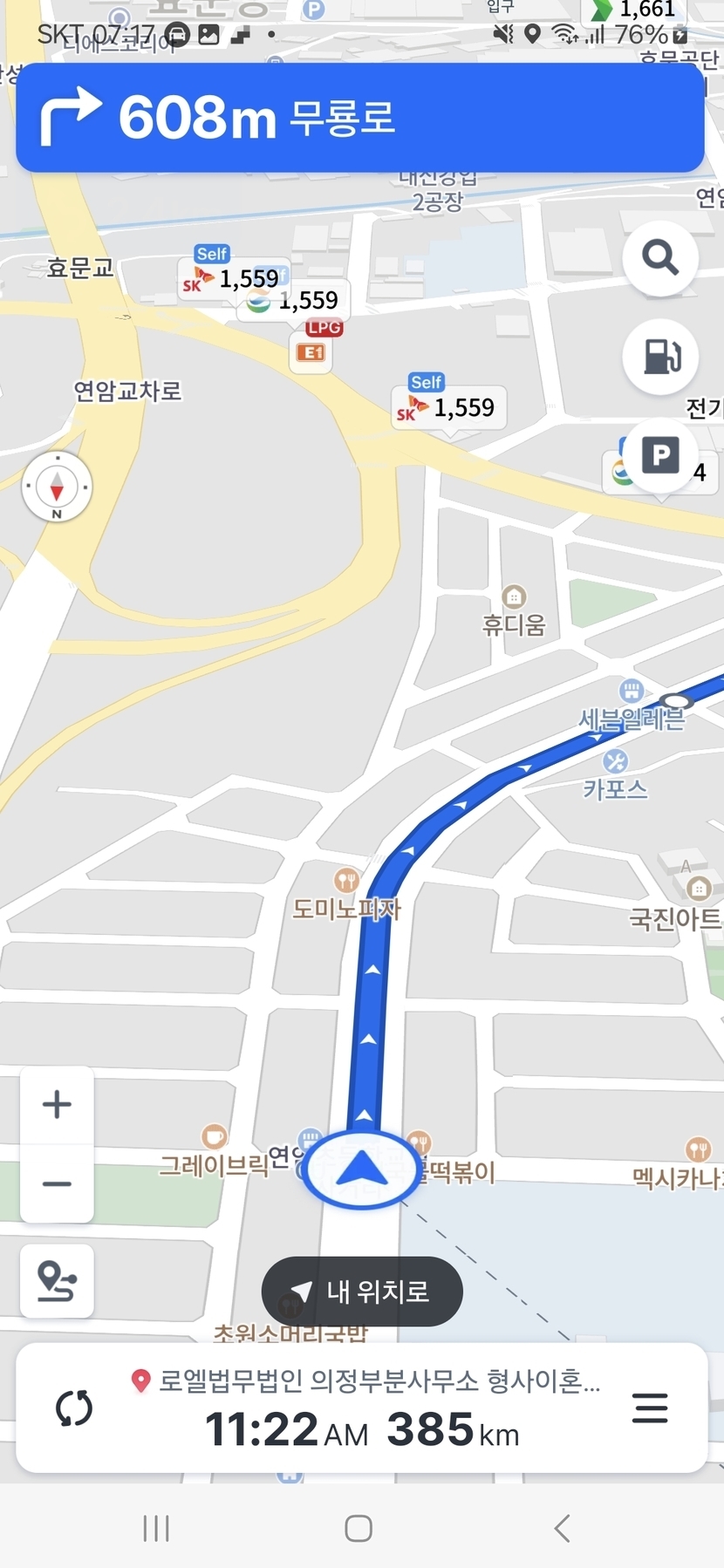Image resolution: width=724 pixels, height=1568 pixels.
Task: Zoom in with the plus button
Action: 57,1104
